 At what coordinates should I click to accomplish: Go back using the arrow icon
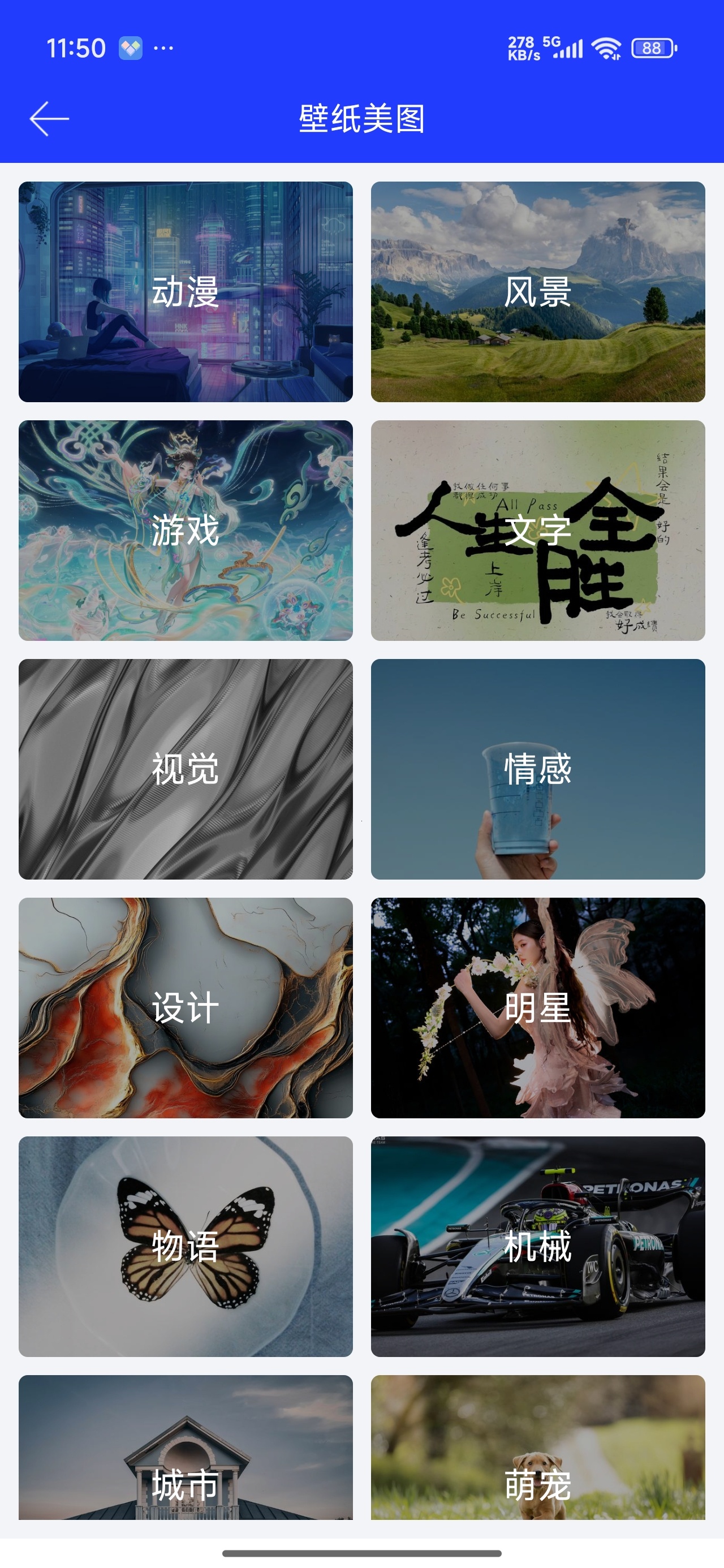(49, 119)
